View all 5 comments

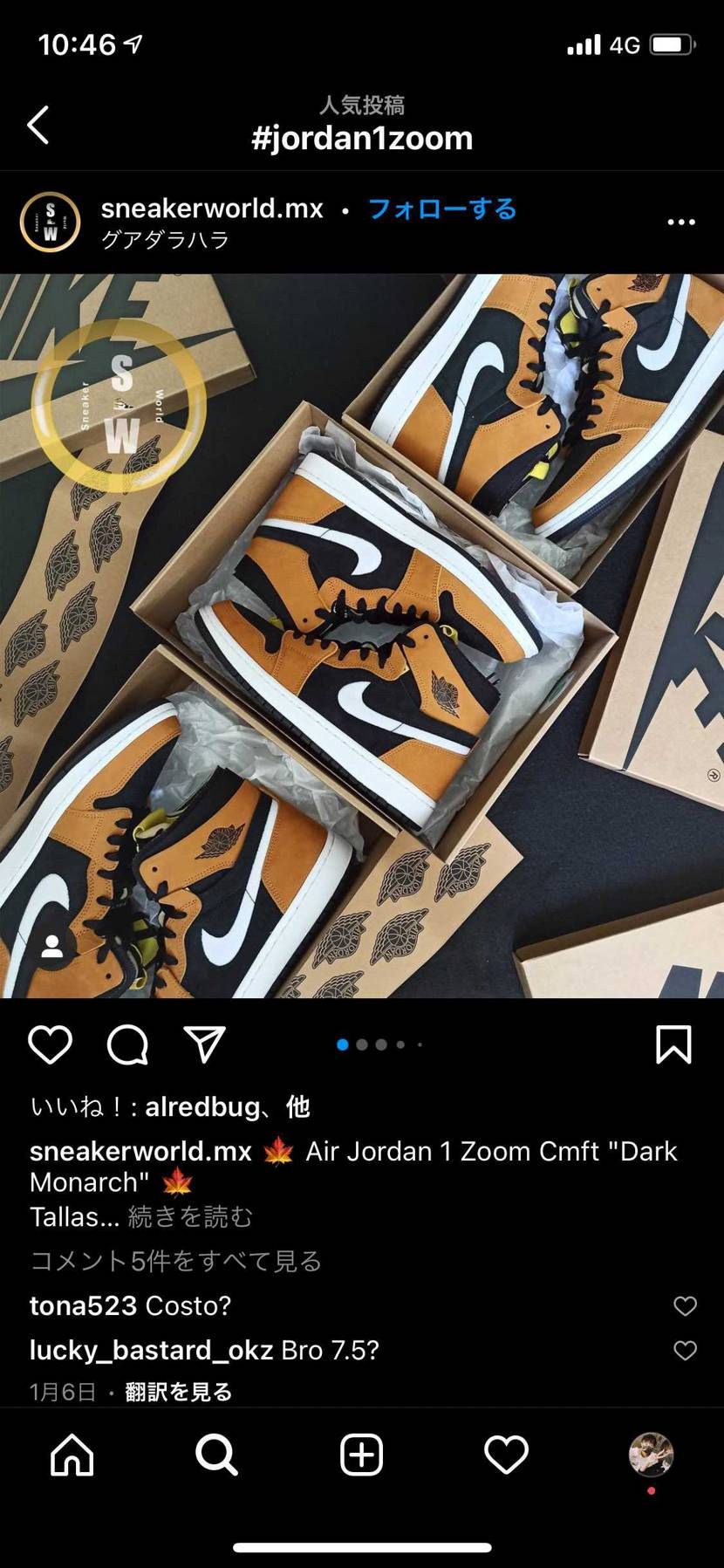click(x=176, y=1261)
